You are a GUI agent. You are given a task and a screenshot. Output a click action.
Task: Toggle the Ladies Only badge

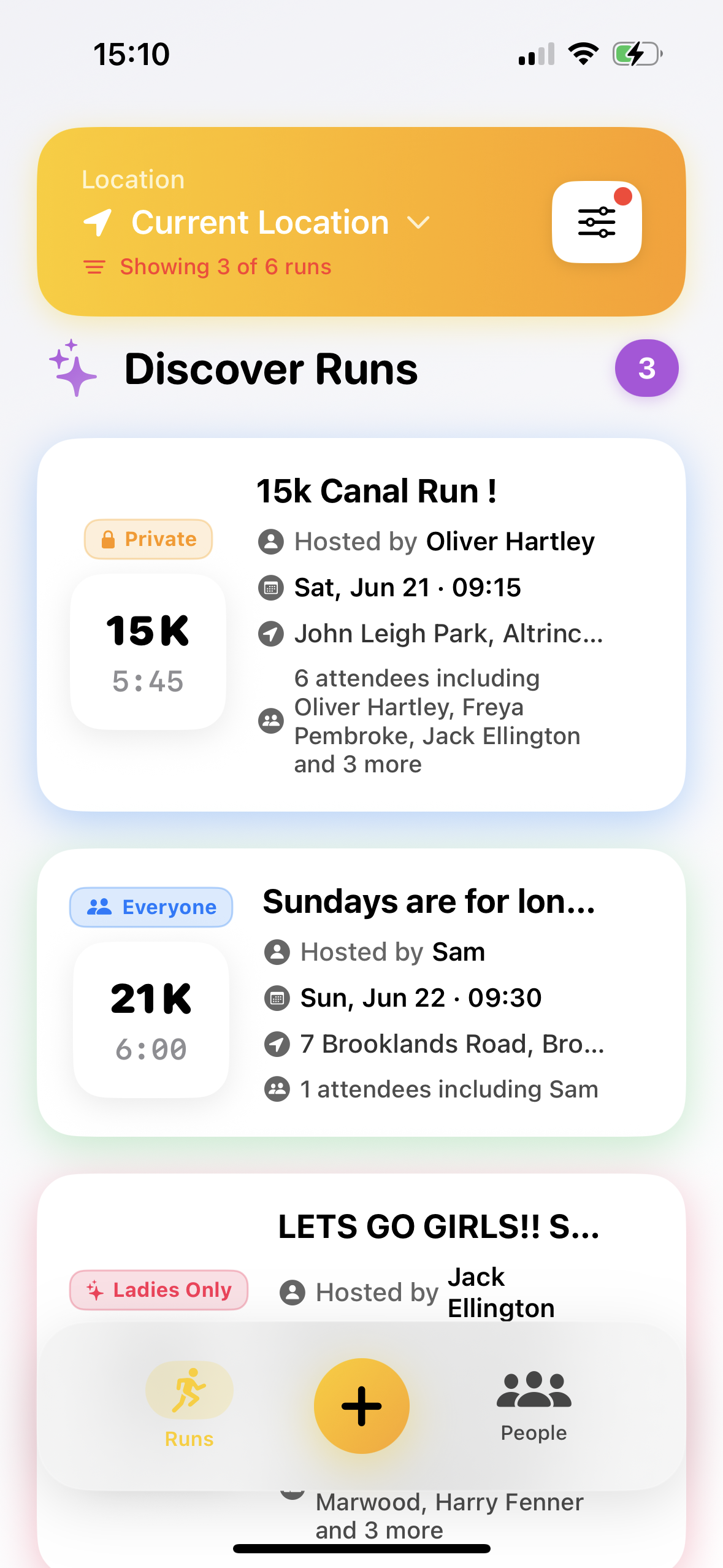click(x=158, y=1289)
